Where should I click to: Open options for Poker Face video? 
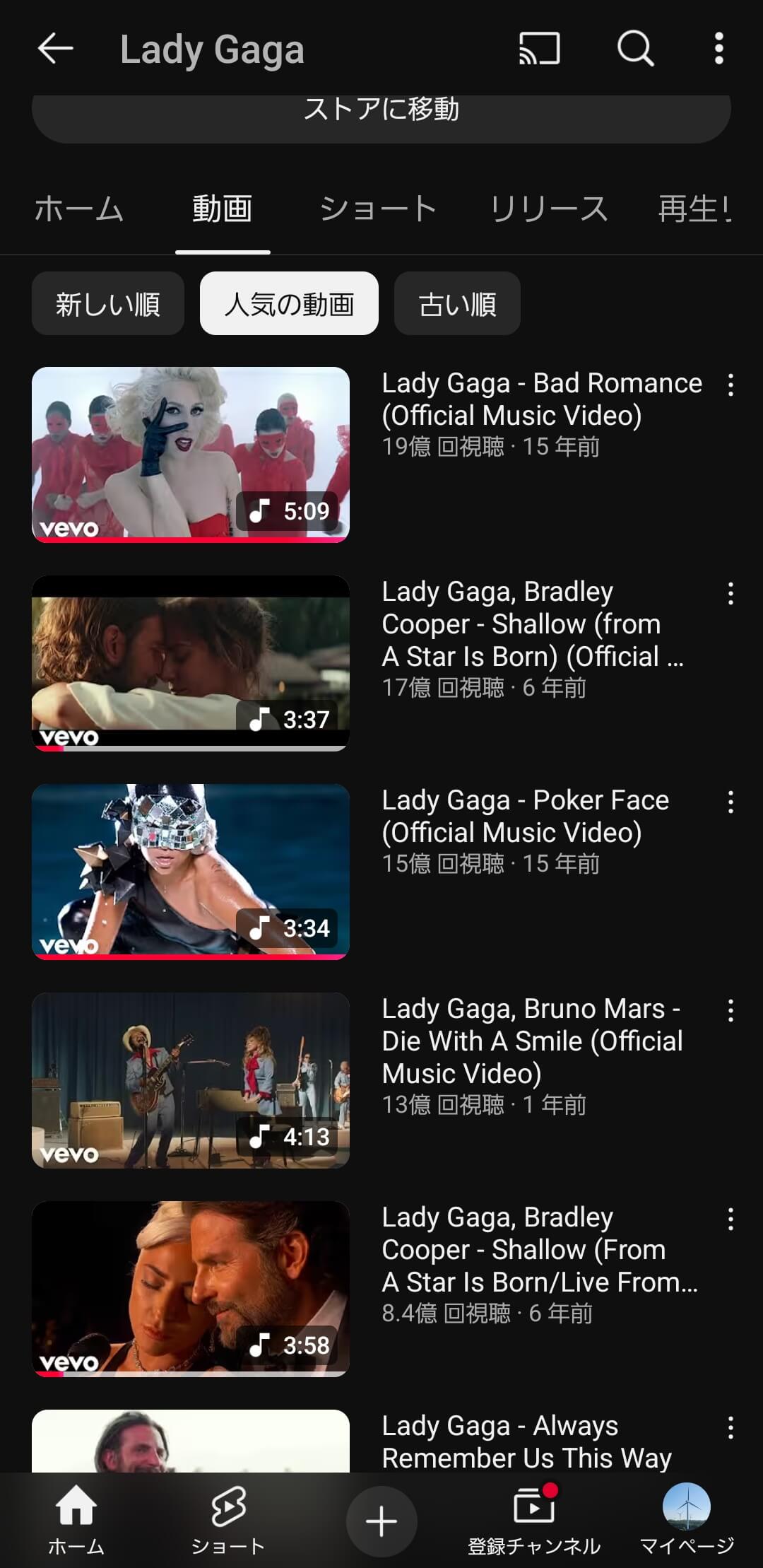(731, 802)
